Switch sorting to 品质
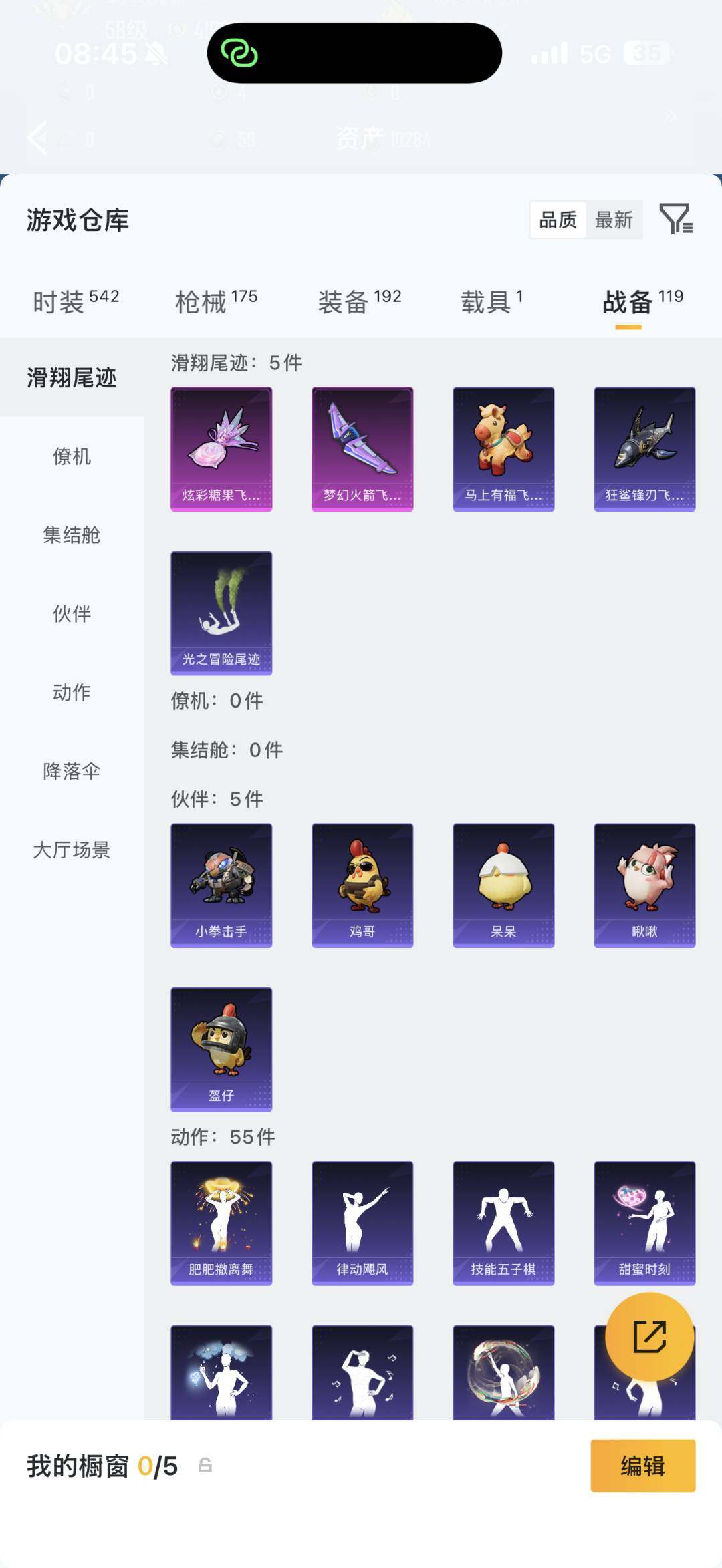722x1568 pixels. 559,220
